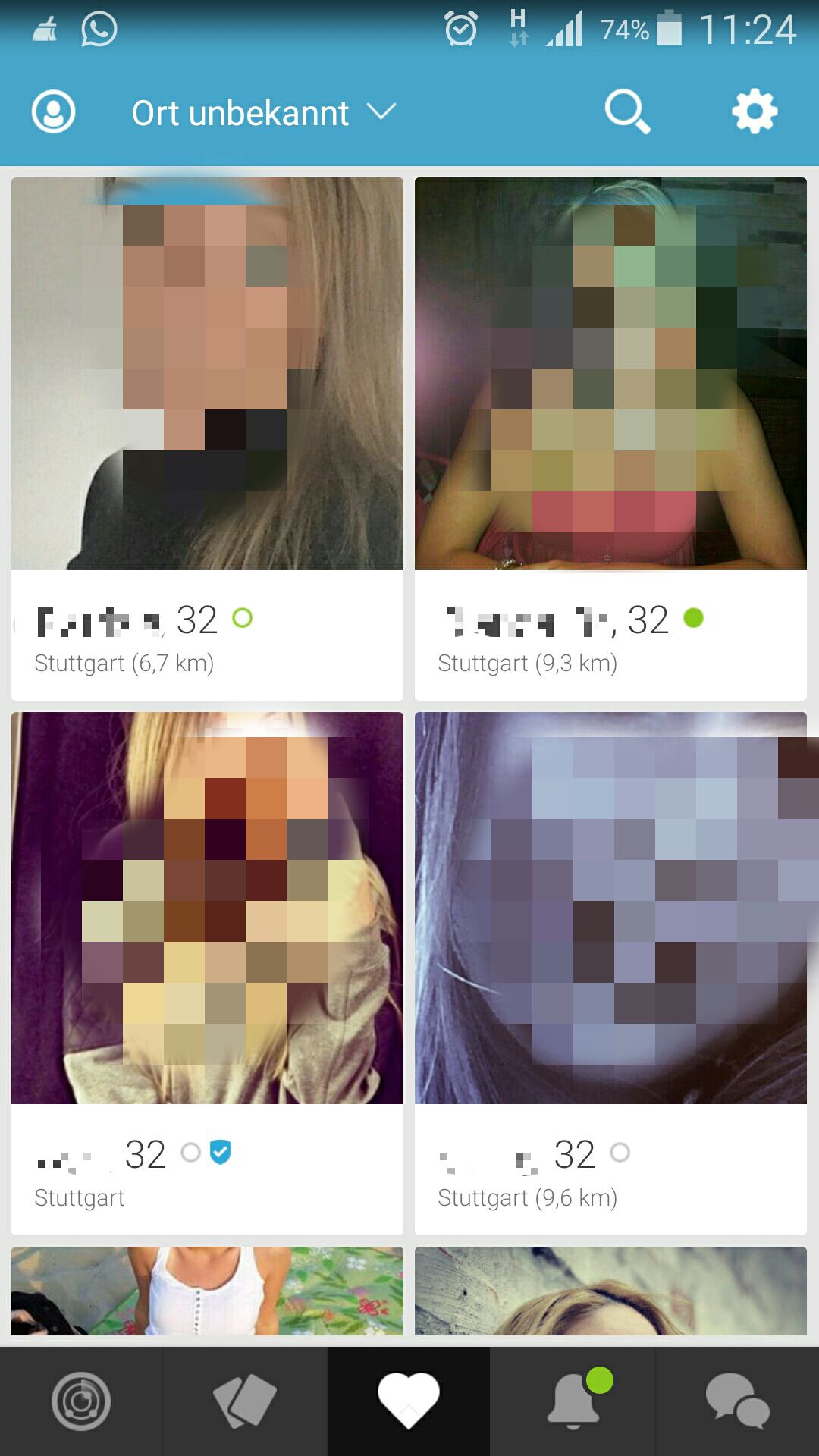Expand the Ort unbekannt location dropdown
The width and height of the screenshot is (819, 1456).
coord(264,113)
